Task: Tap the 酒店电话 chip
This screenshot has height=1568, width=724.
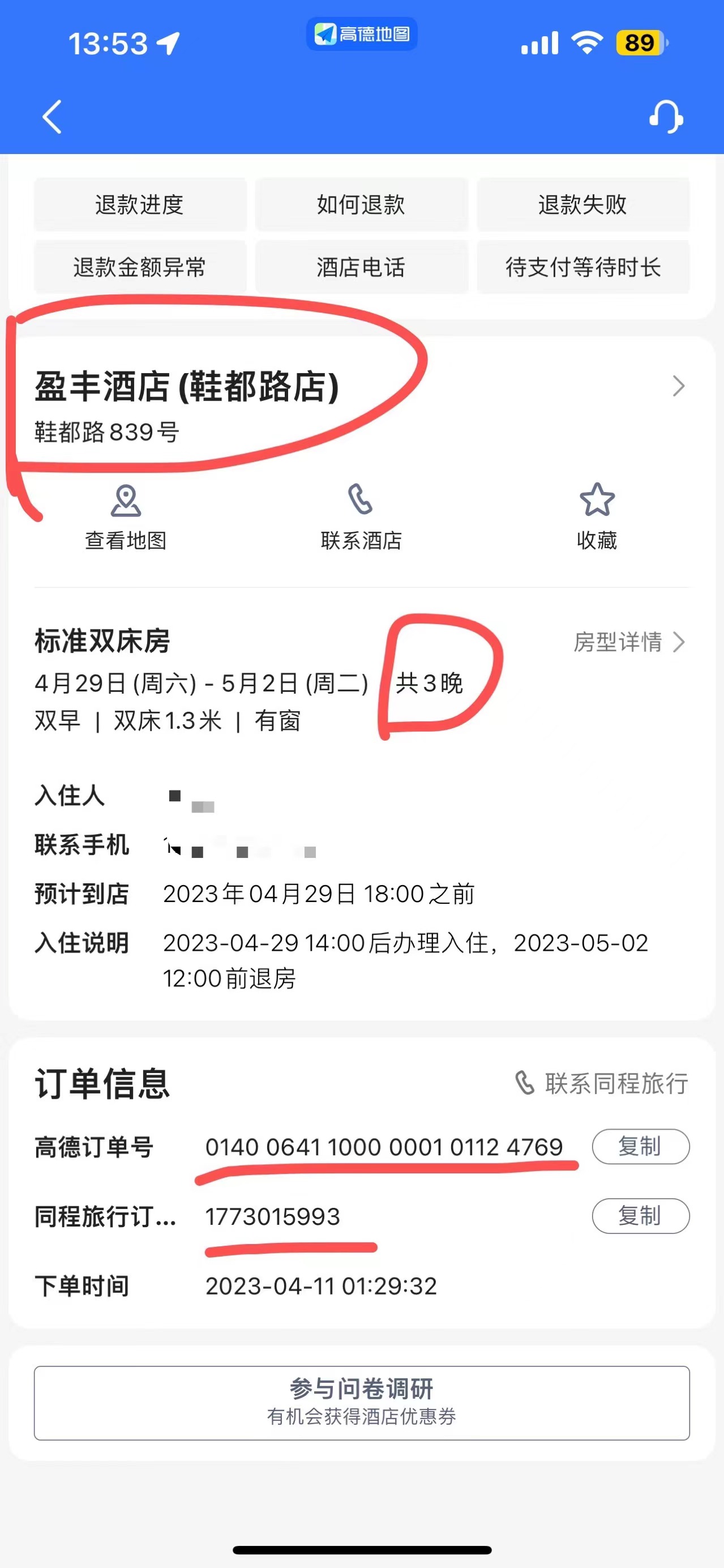Action: [361, 267]
